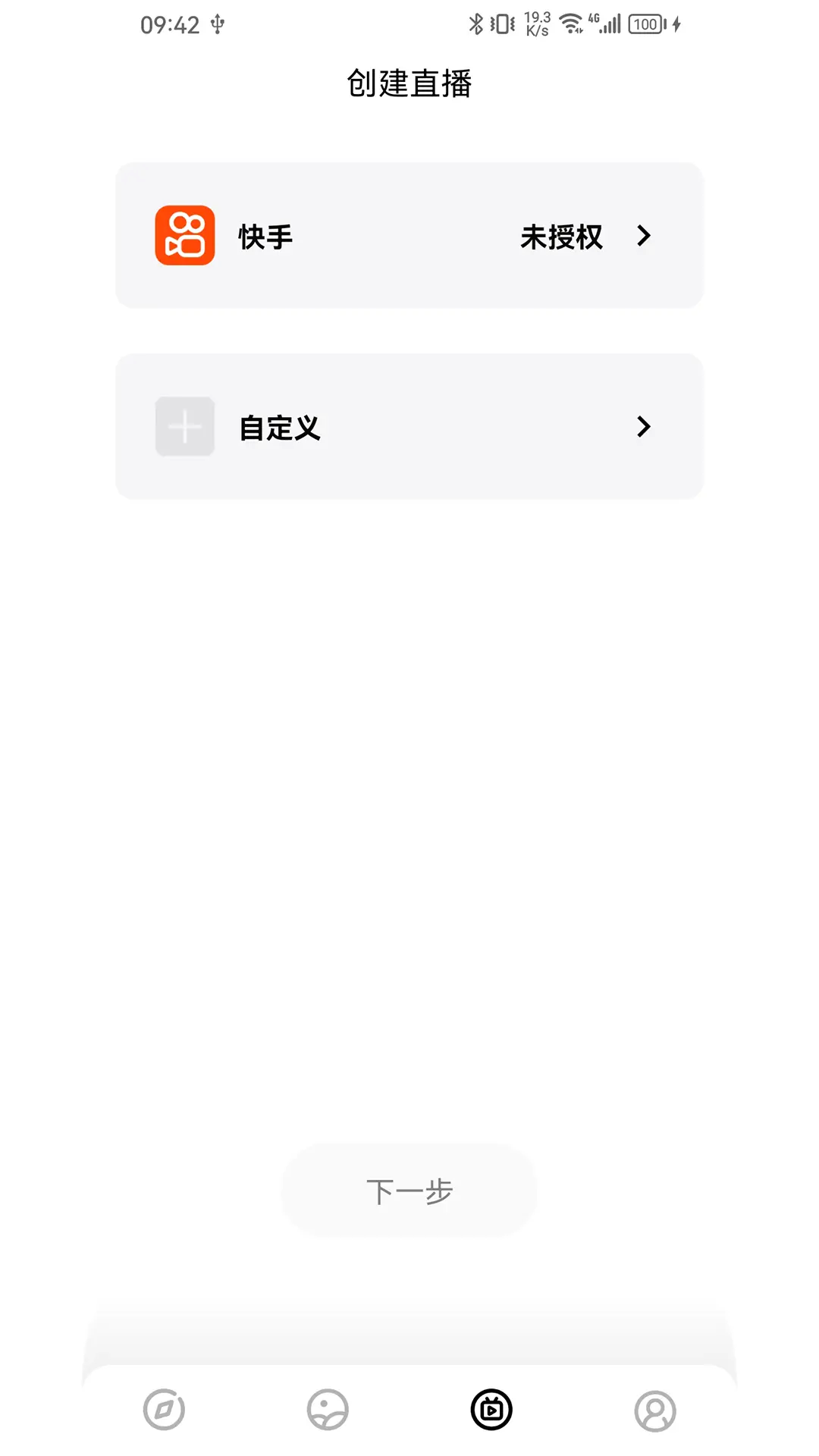Expand the 快手 row chevron
The width and height of the screenshot is (819, 1456).
coord(643,236)
